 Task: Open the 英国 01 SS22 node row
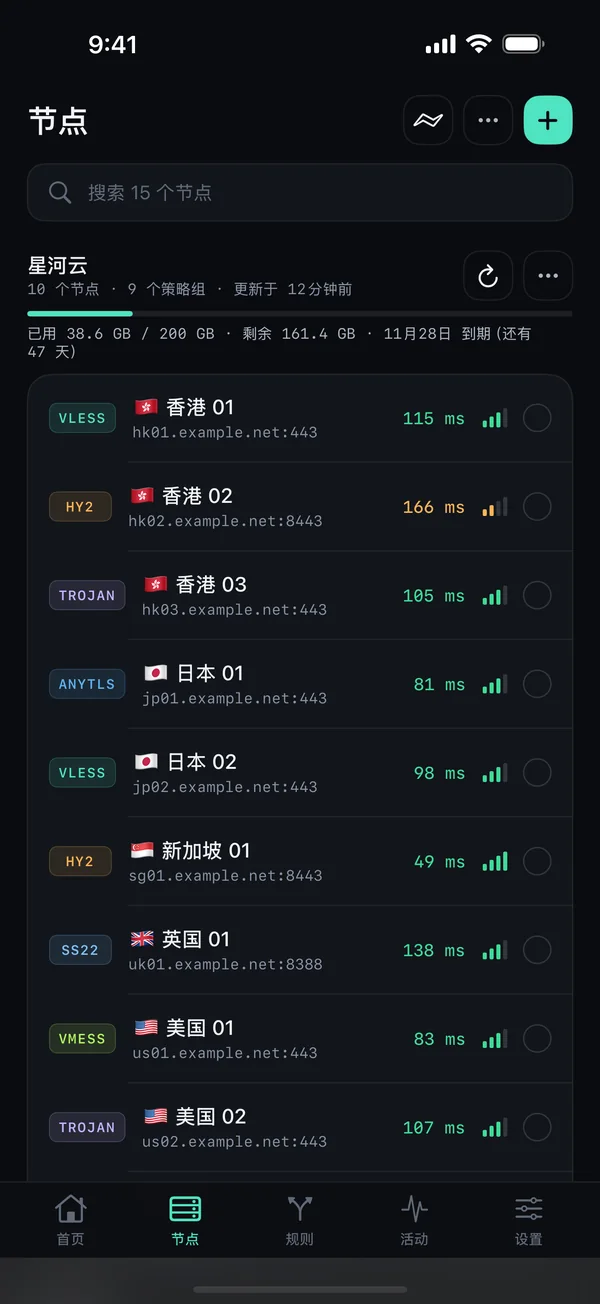pos(300,950)
